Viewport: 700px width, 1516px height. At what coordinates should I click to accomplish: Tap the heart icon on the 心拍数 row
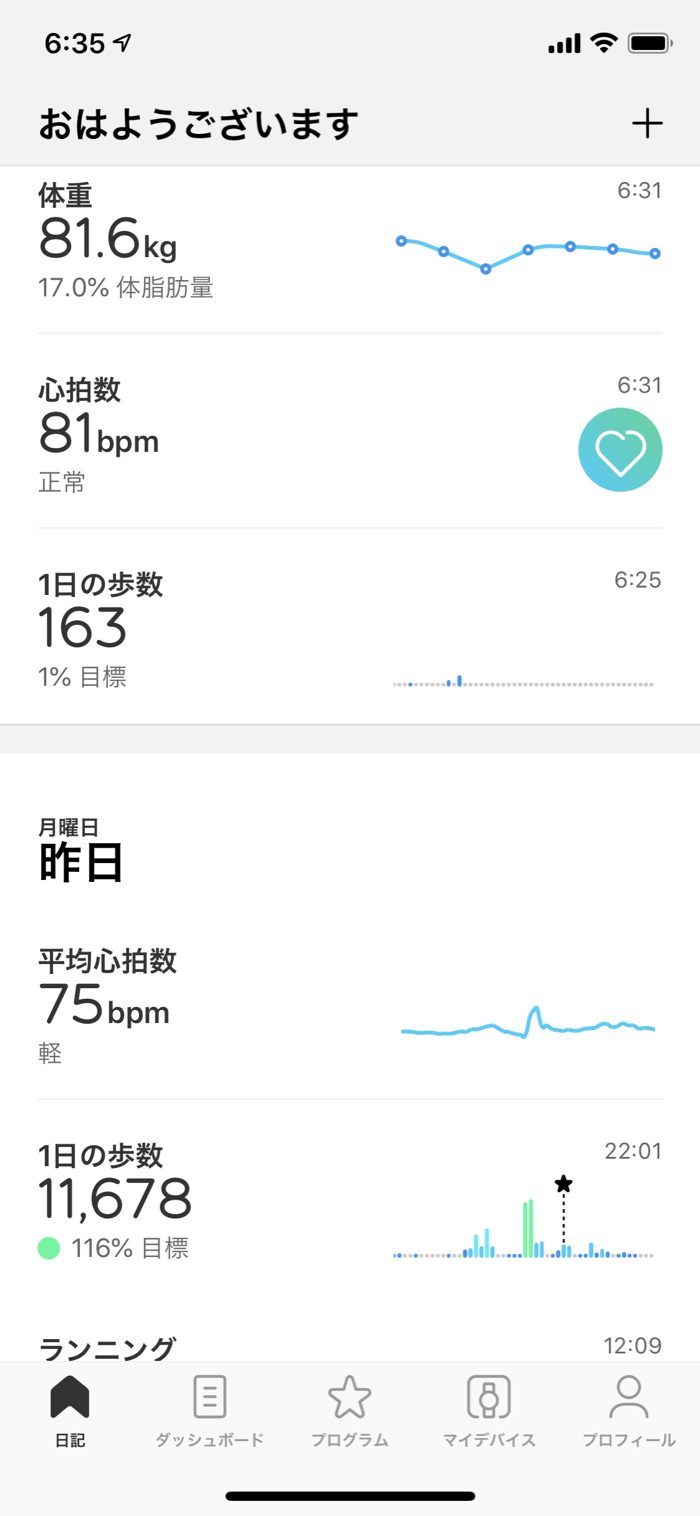click(x=620, y=450)
